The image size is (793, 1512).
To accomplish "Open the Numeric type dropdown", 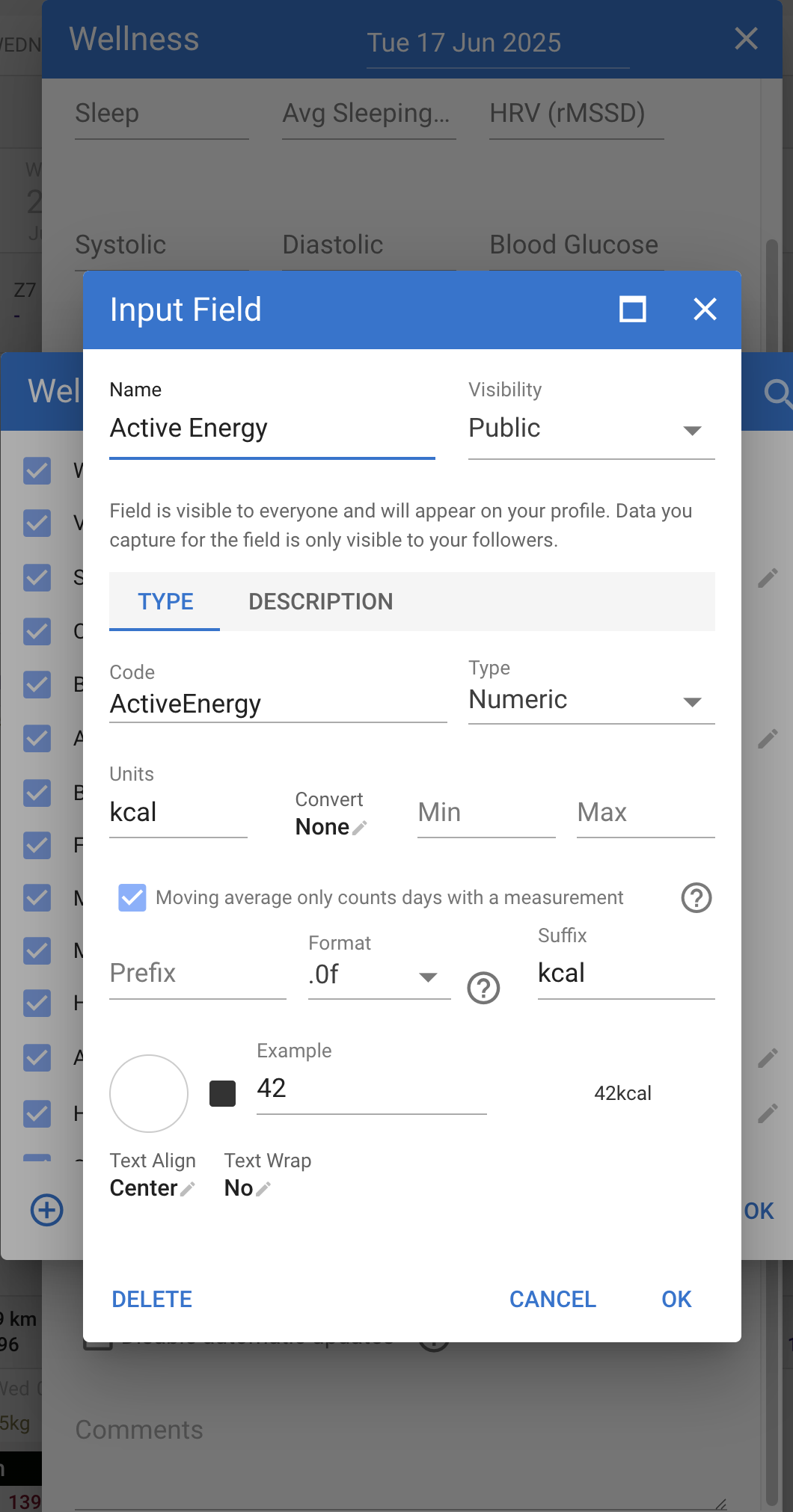I will click(x=591, y=701).
